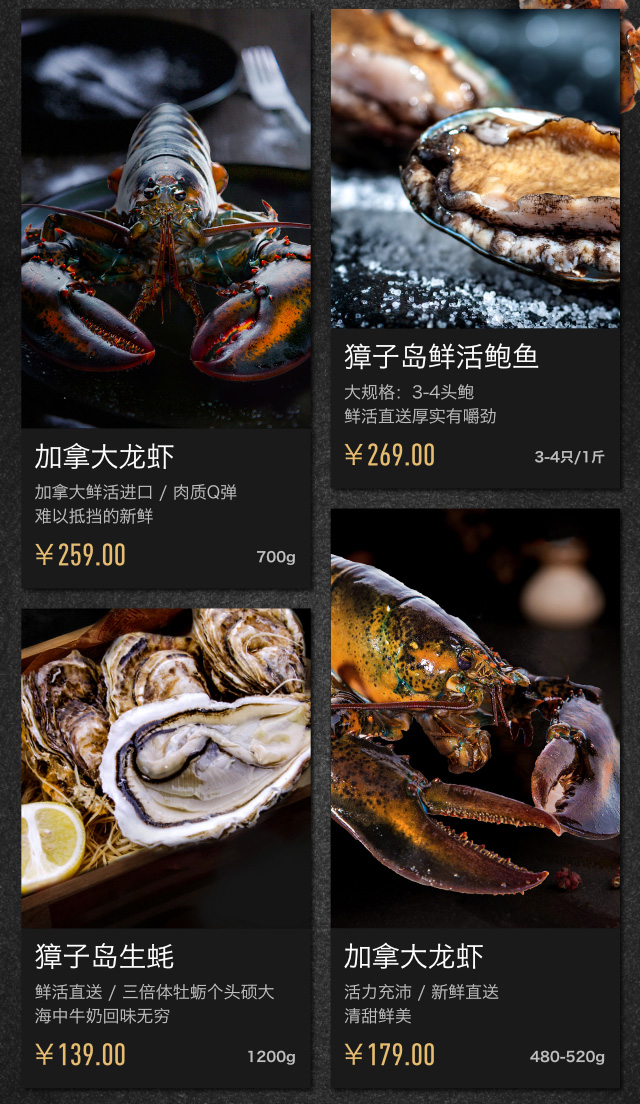Select the 加拿大龙虾 card priced ¥179.00

pos(475,800)
